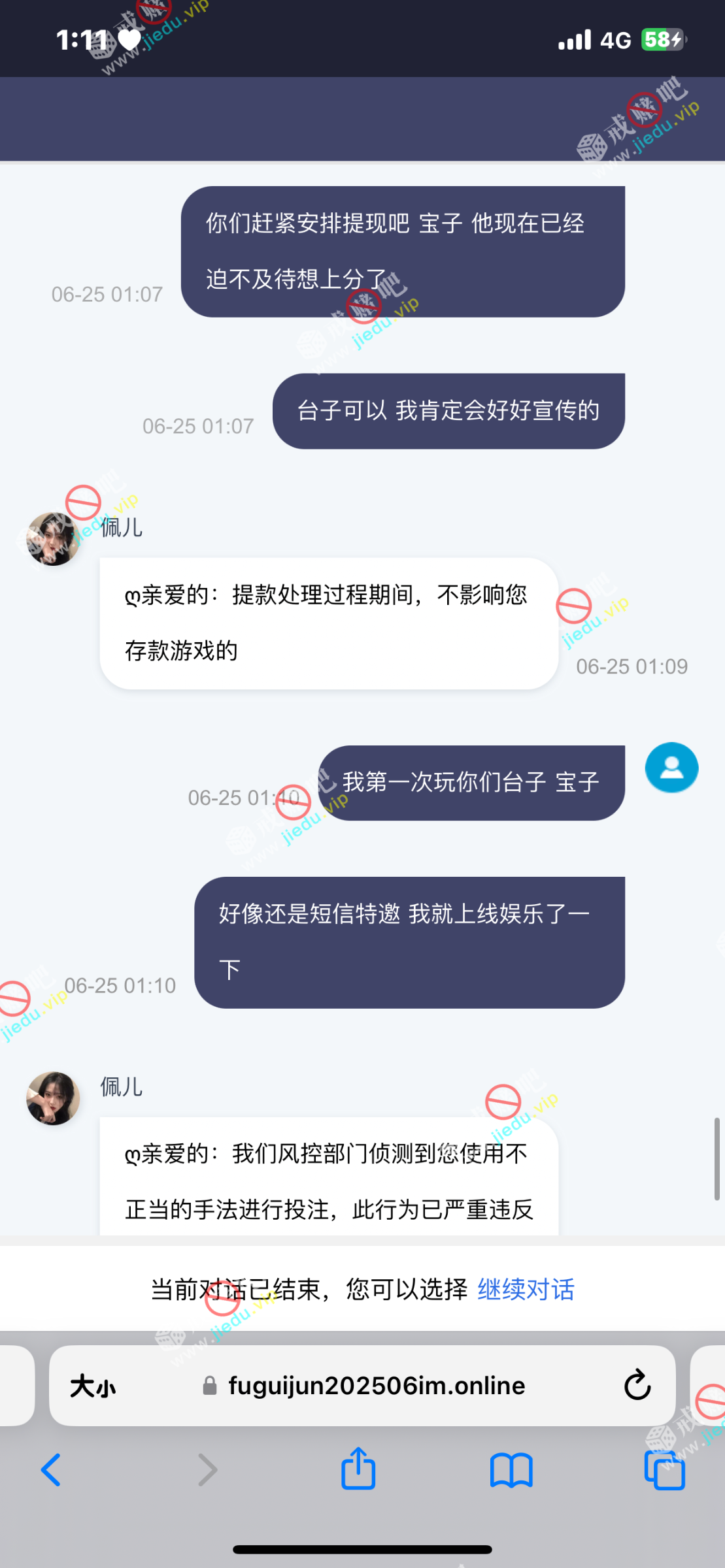Open the fuguijun202506im.online address bar
725x1568 pixels.
click(x=377, y=1386)
